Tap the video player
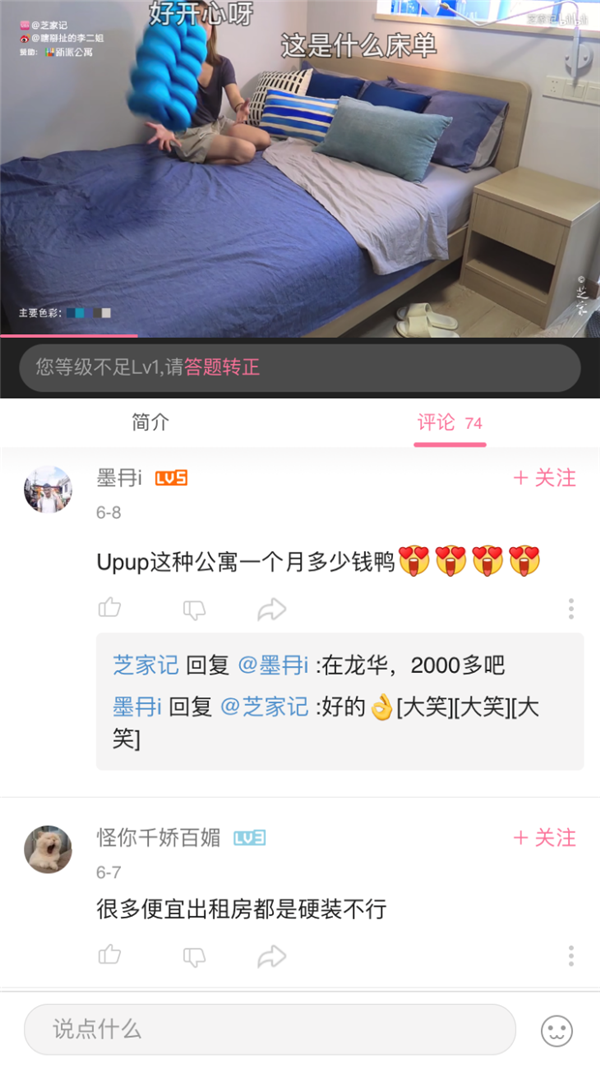 (x=300, y=168)
